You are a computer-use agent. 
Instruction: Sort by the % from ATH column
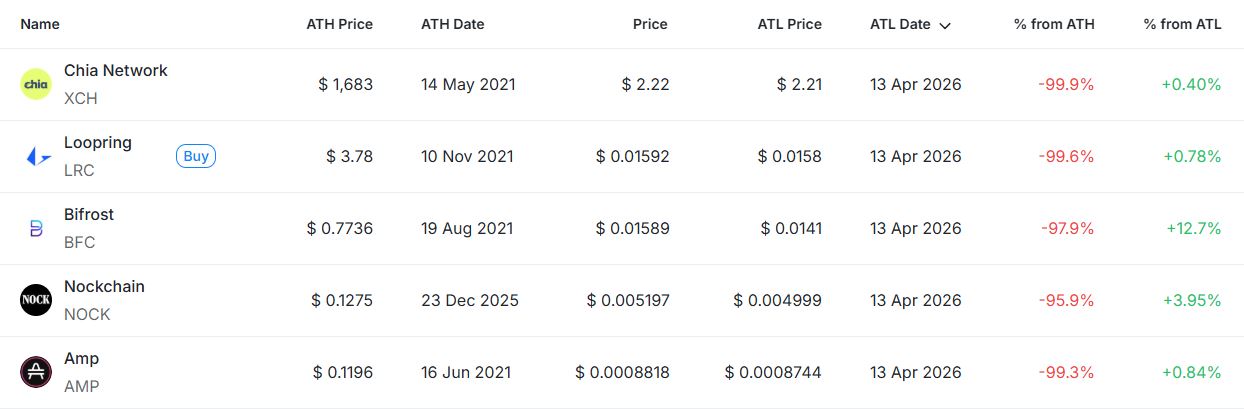pyautogui.click(x=1054, y=24)
